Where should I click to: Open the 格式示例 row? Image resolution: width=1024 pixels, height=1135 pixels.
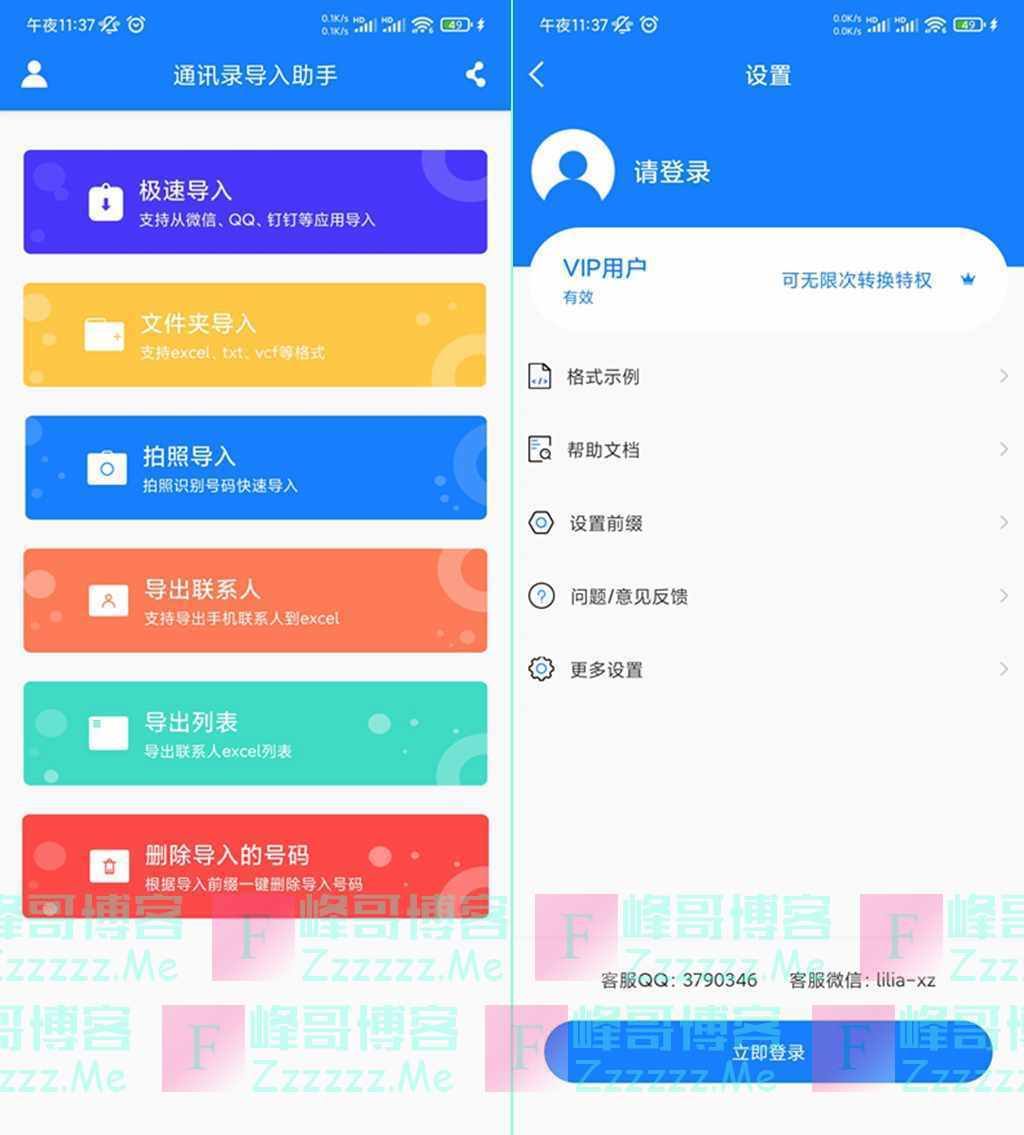(768, 377)
